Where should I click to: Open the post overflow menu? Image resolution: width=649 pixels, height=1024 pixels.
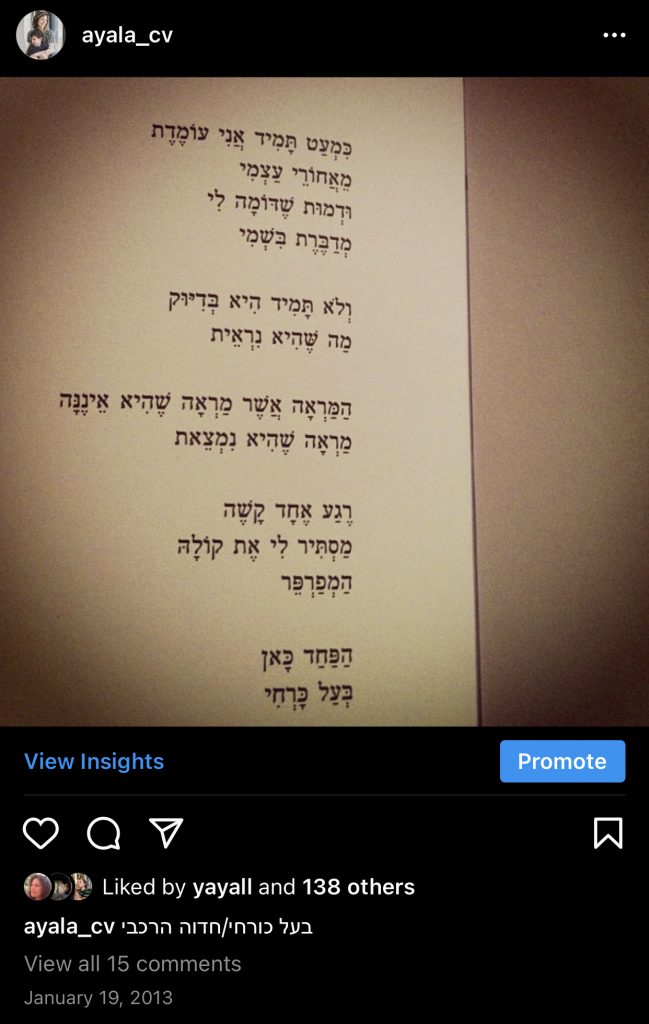tap(613, 35)
